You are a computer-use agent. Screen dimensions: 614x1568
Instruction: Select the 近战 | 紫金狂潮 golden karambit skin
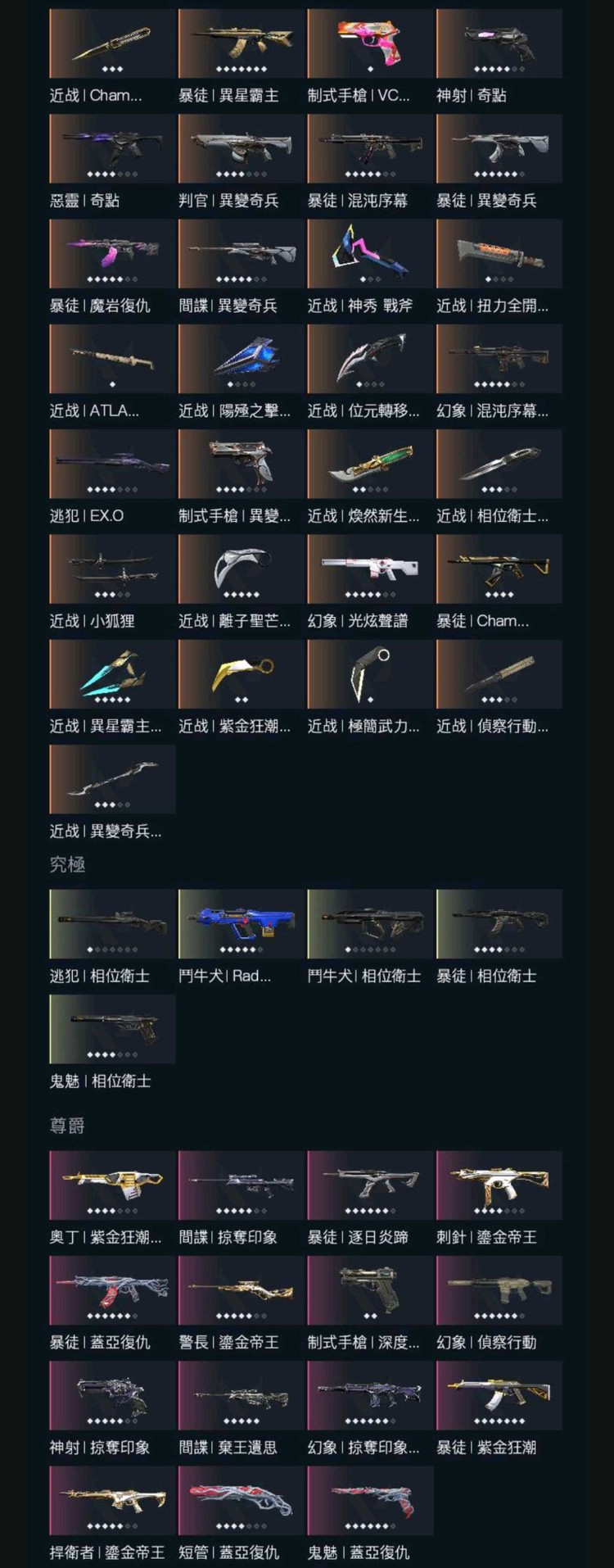239,673
